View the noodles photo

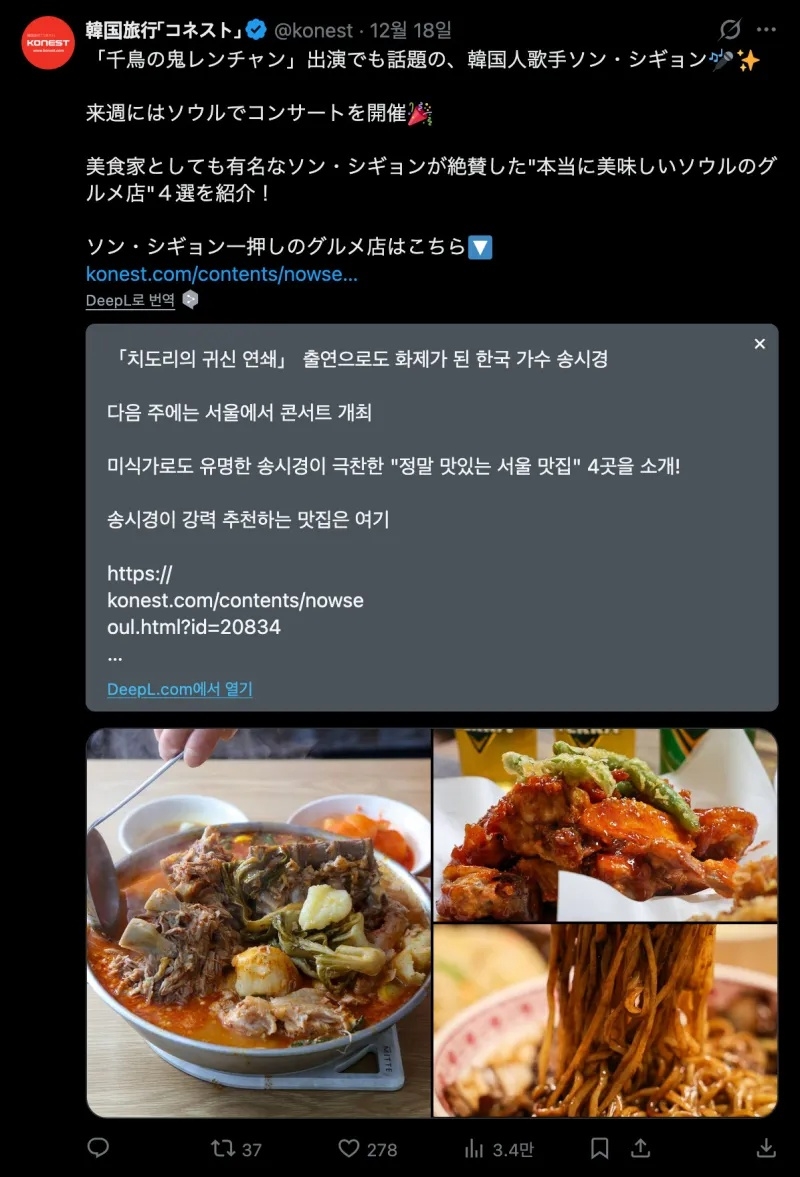click(605, 1020)
